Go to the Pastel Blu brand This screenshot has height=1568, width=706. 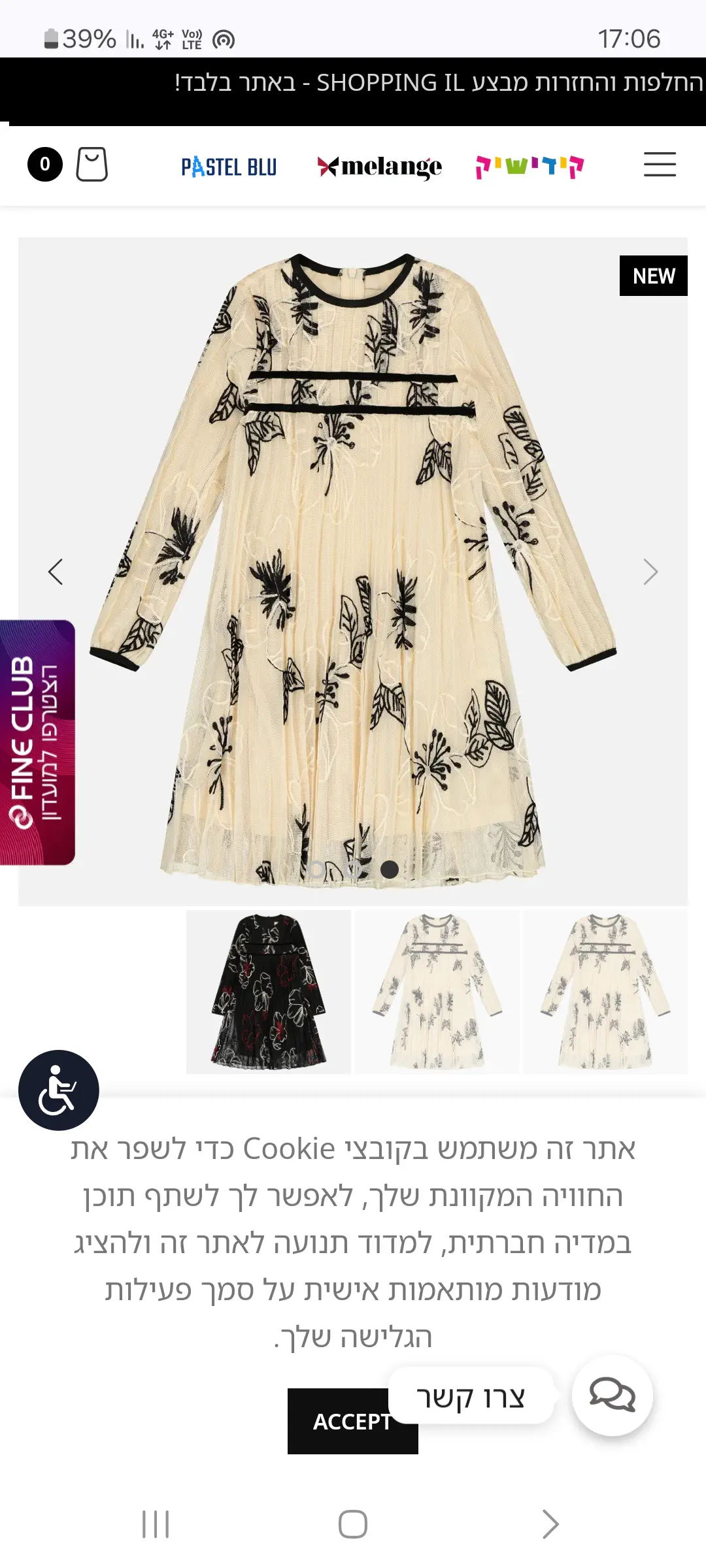click(x=229, y=167)
